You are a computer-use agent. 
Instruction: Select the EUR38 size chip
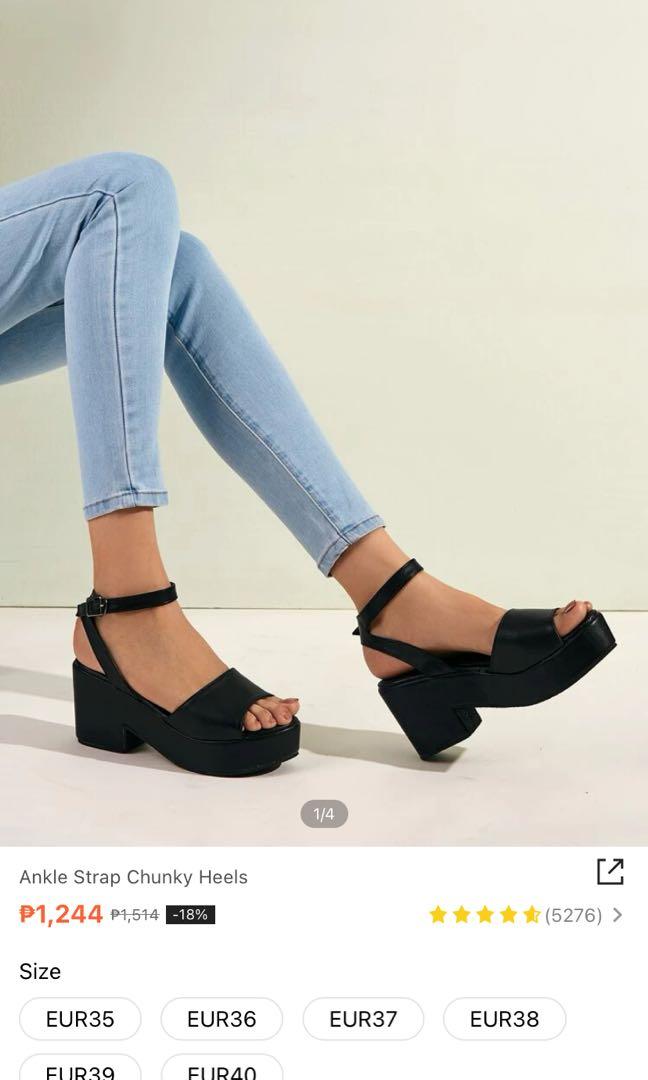504,1019
